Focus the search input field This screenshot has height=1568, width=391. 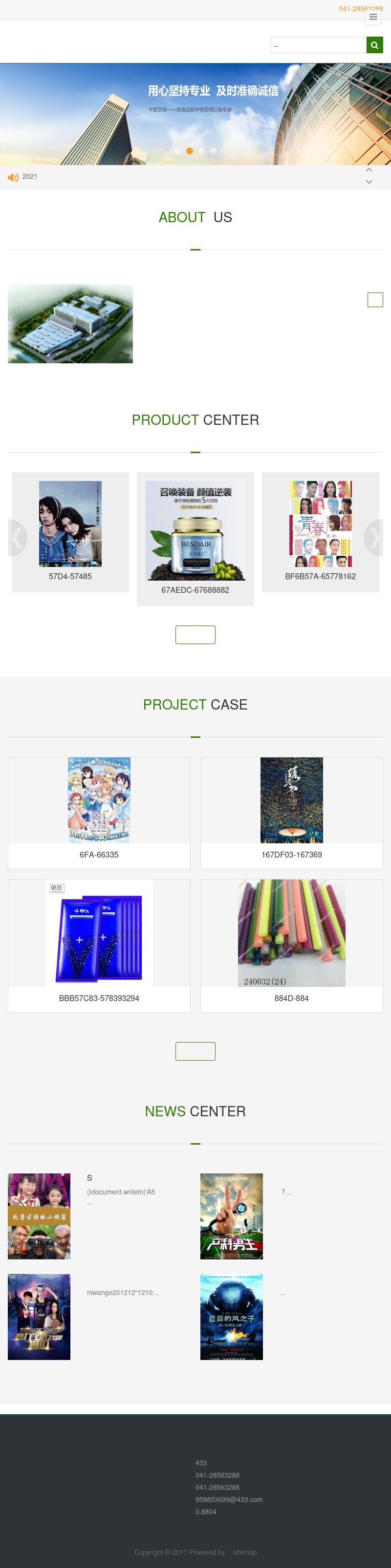coord(318,45)
